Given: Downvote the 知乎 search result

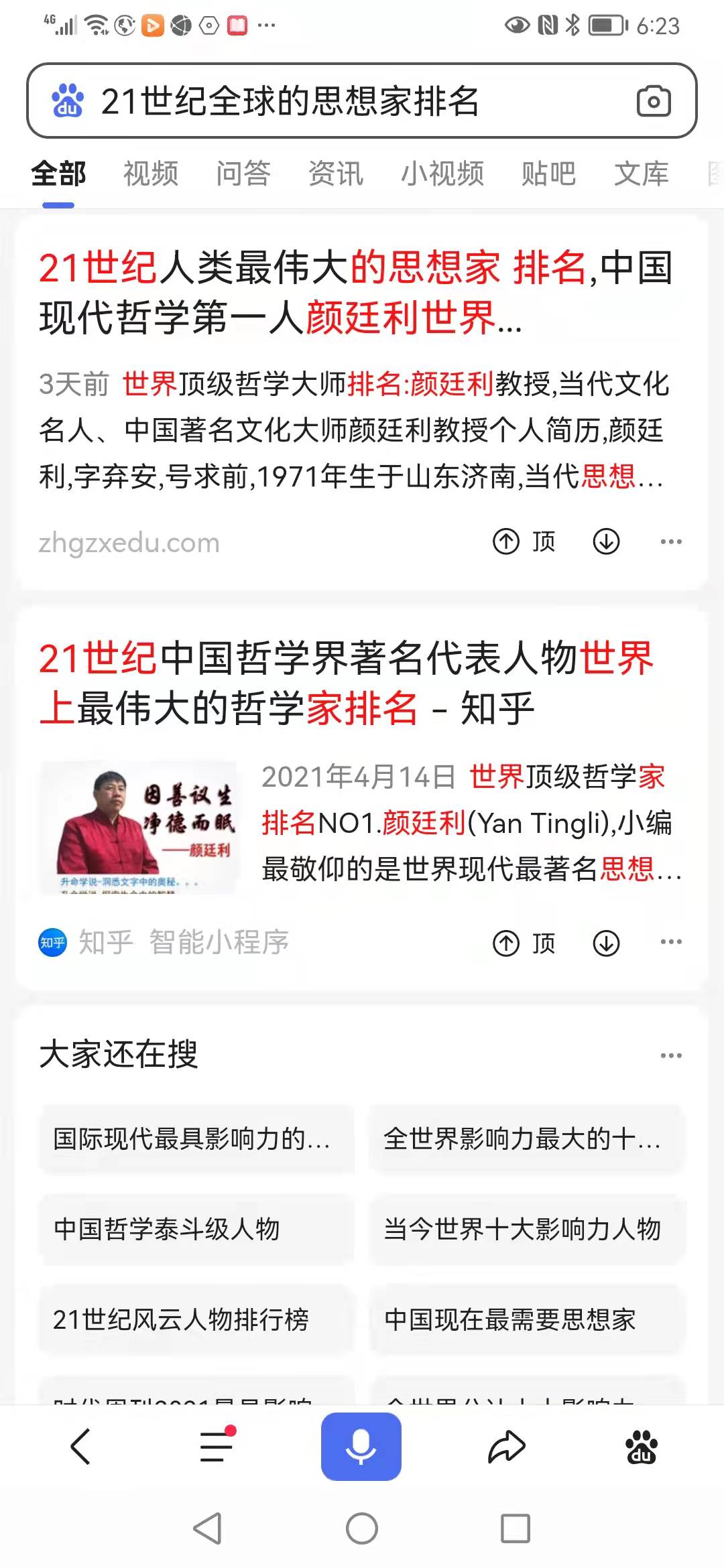Looking at the screenshot, I should pyautogui.click(x=606, y=943).
